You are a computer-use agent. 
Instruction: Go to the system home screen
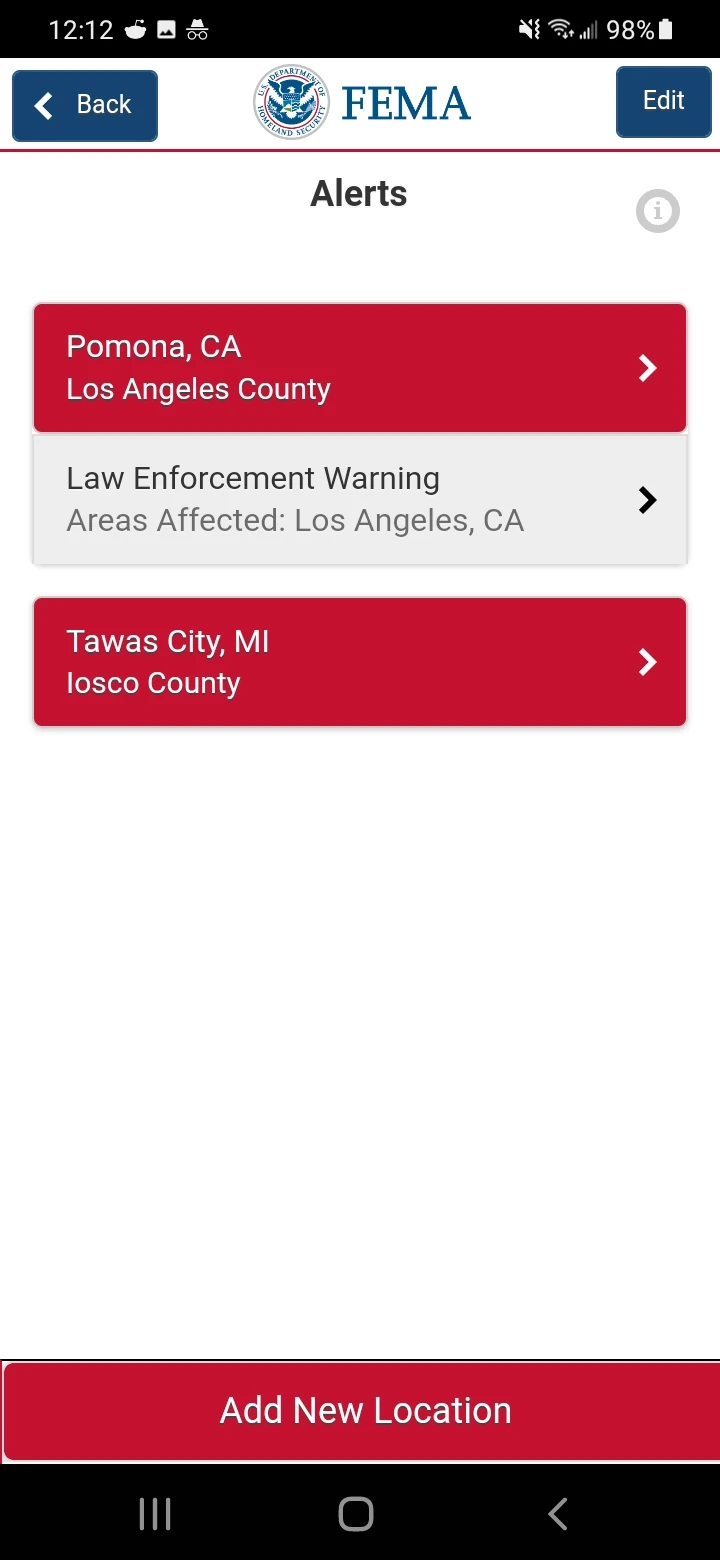356,1514
